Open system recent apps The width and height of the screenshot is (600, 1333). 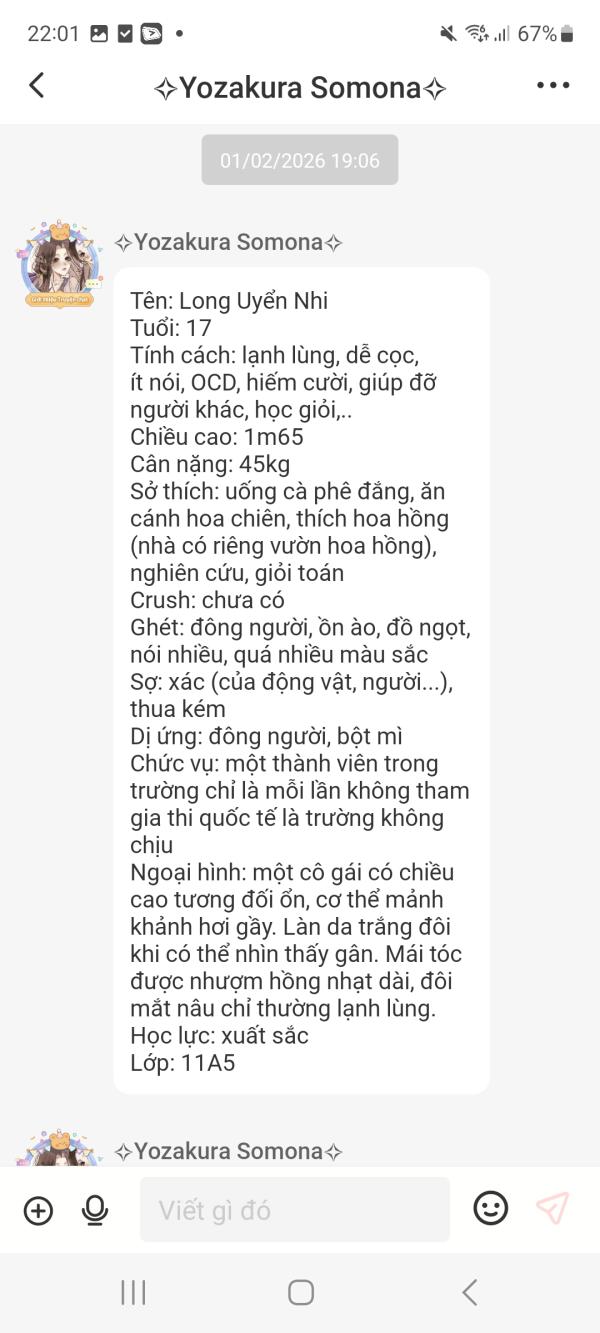pos(133,1292)
